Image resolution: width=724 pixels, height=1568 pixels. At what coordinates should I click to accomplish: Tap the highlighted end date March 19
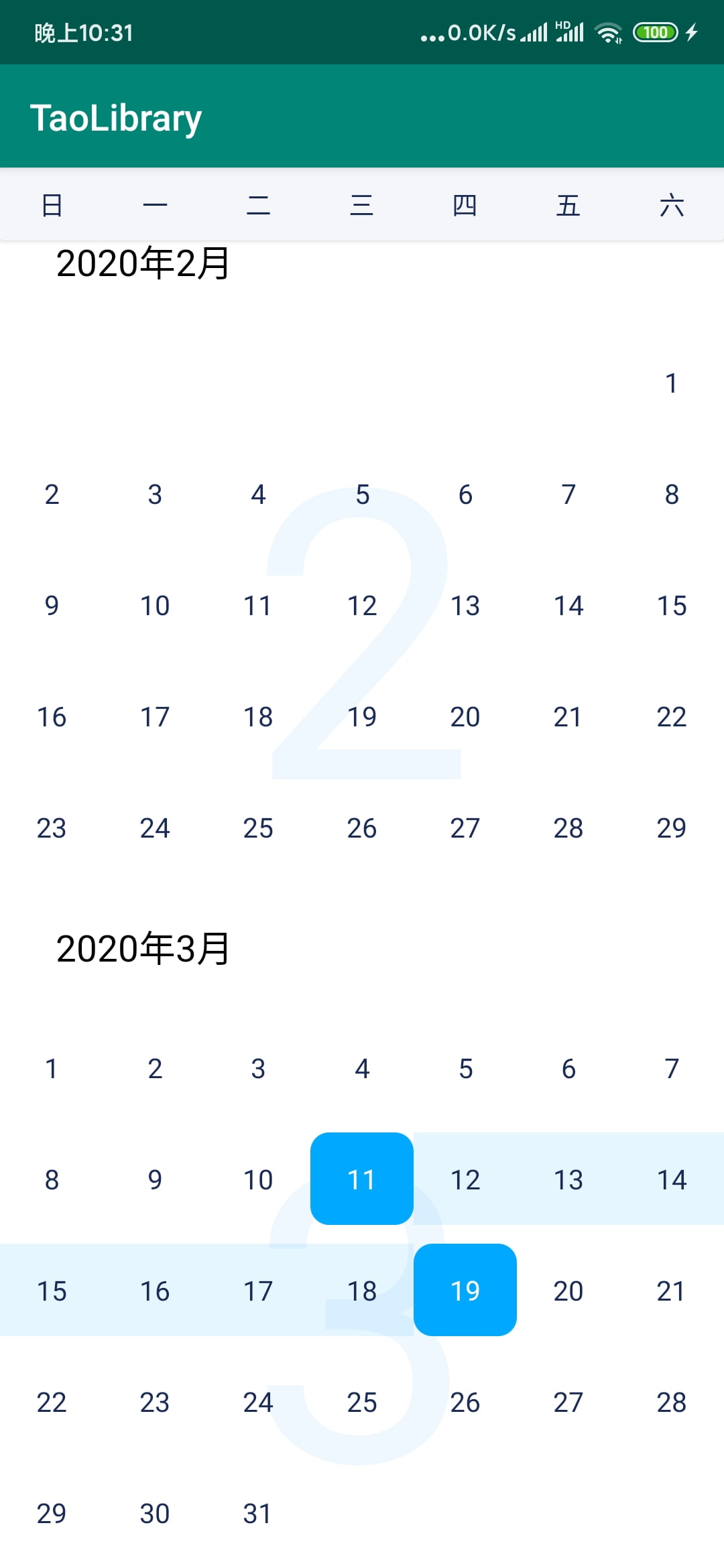[465, 1291]
